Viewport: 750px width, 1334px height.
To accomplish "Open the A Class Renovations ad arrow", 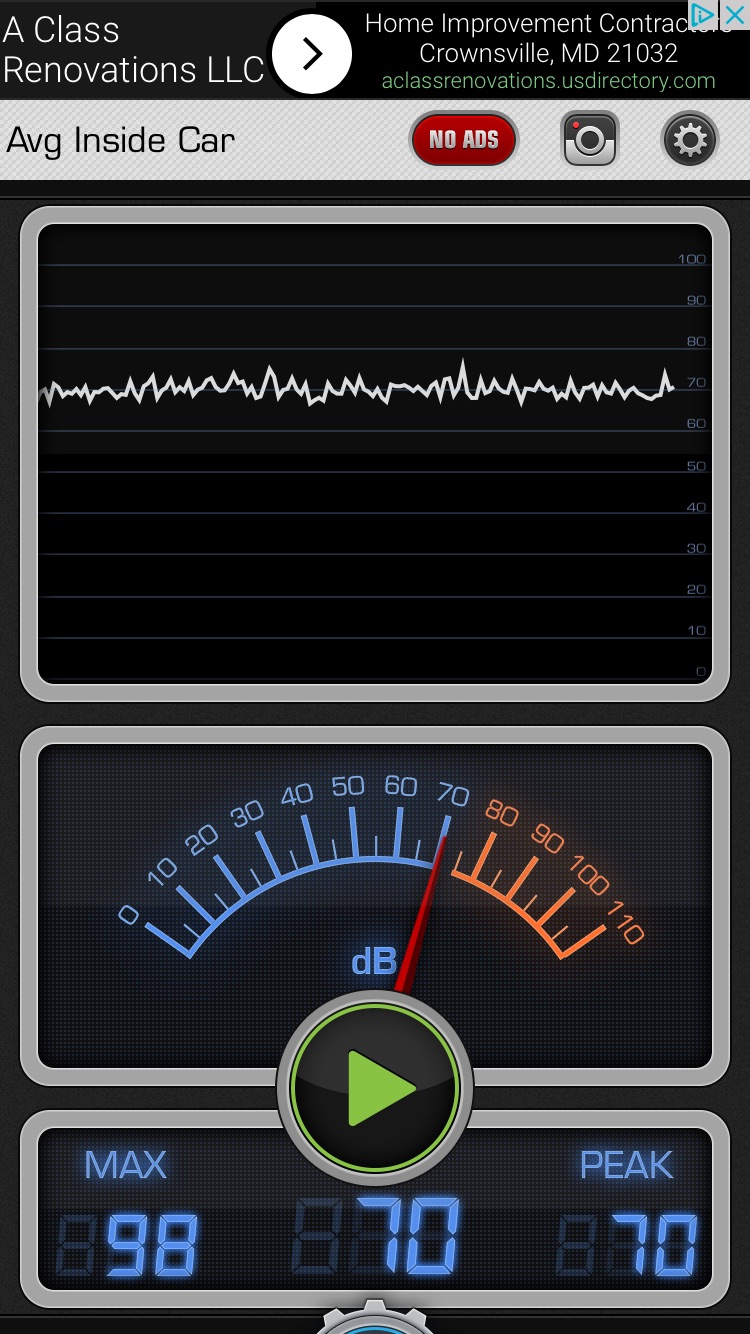I will pyautogui.click(x=312, y=53).
